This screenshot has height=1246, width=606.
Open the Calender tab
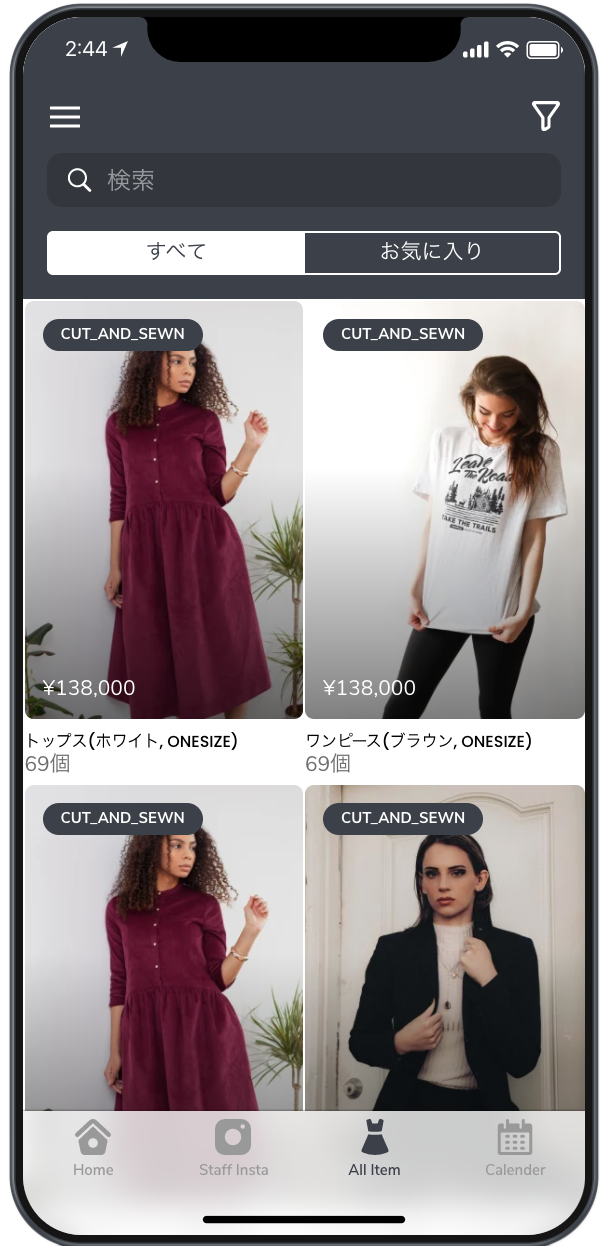click(515, 1148)
